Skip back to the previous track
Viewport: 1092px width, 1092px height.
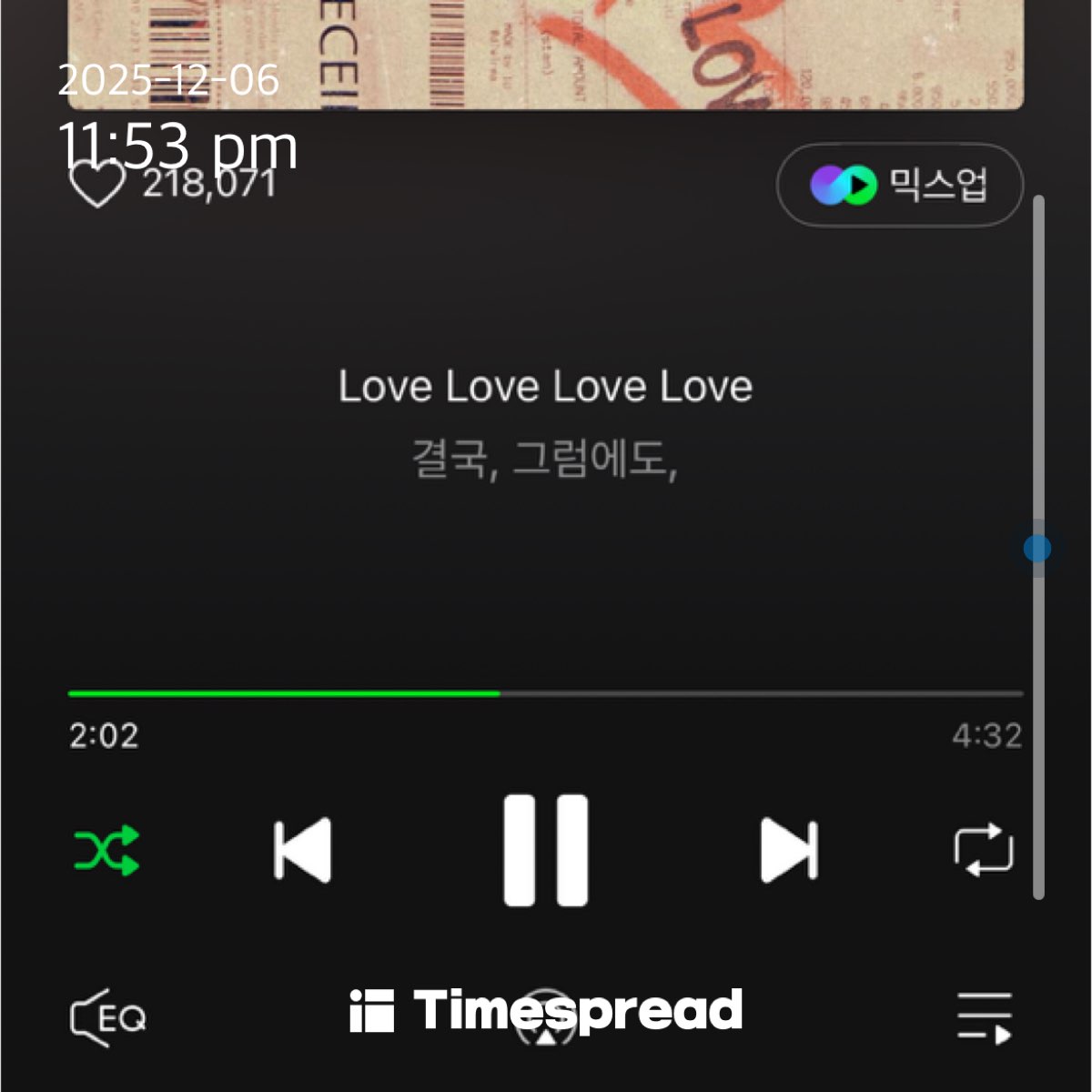pyautogui.click(x=302, y=851)
